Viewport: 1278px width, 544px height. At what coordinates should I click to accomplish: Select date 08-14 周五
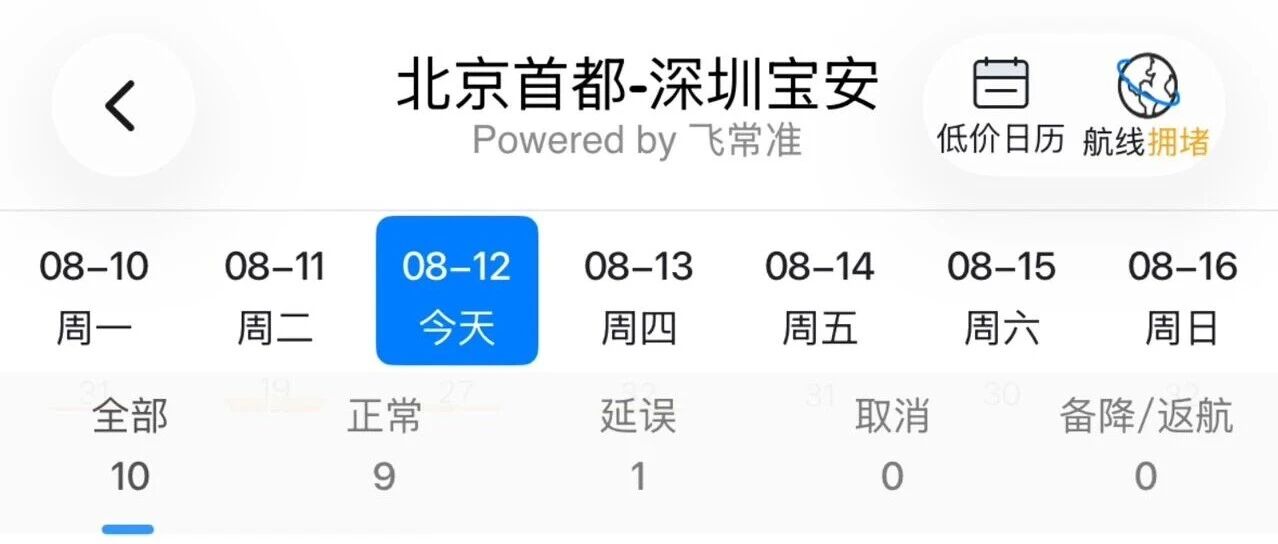click(x=820, y=296)
